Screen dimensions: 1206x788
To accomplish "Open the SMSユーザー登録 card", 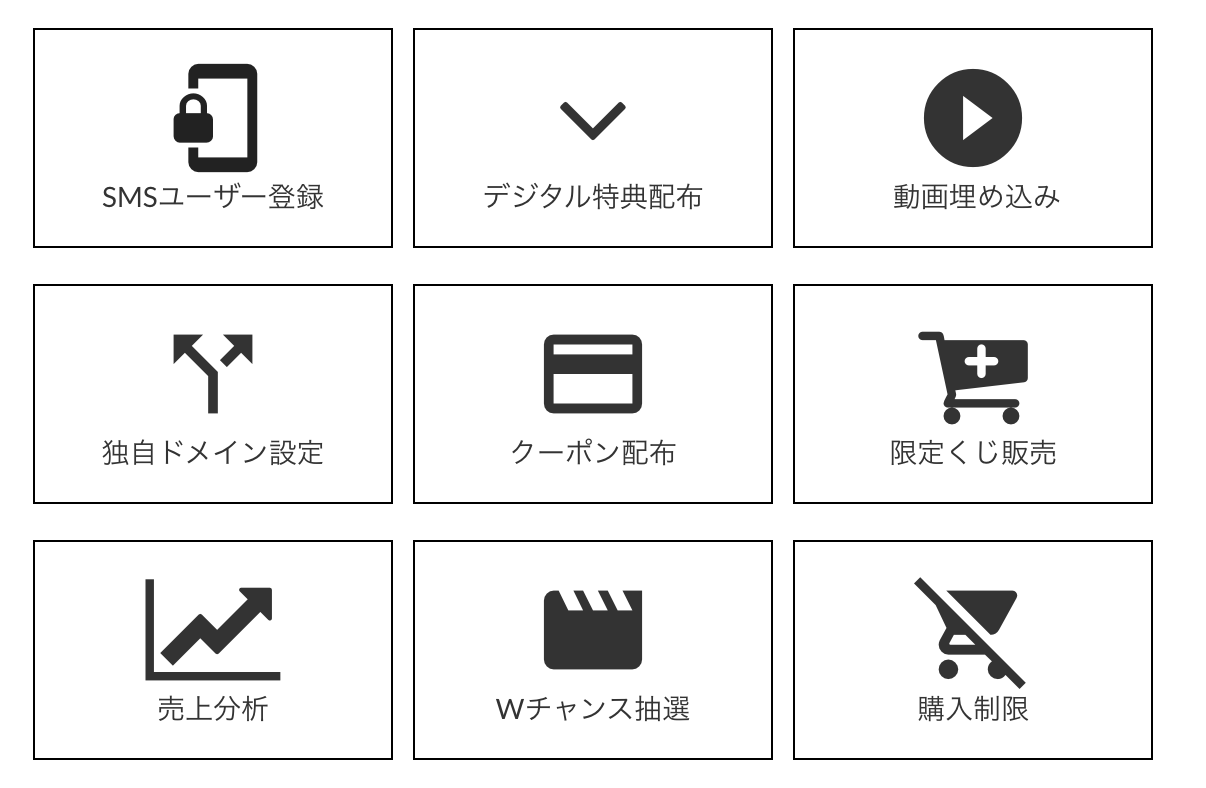I will click(213, 138).
